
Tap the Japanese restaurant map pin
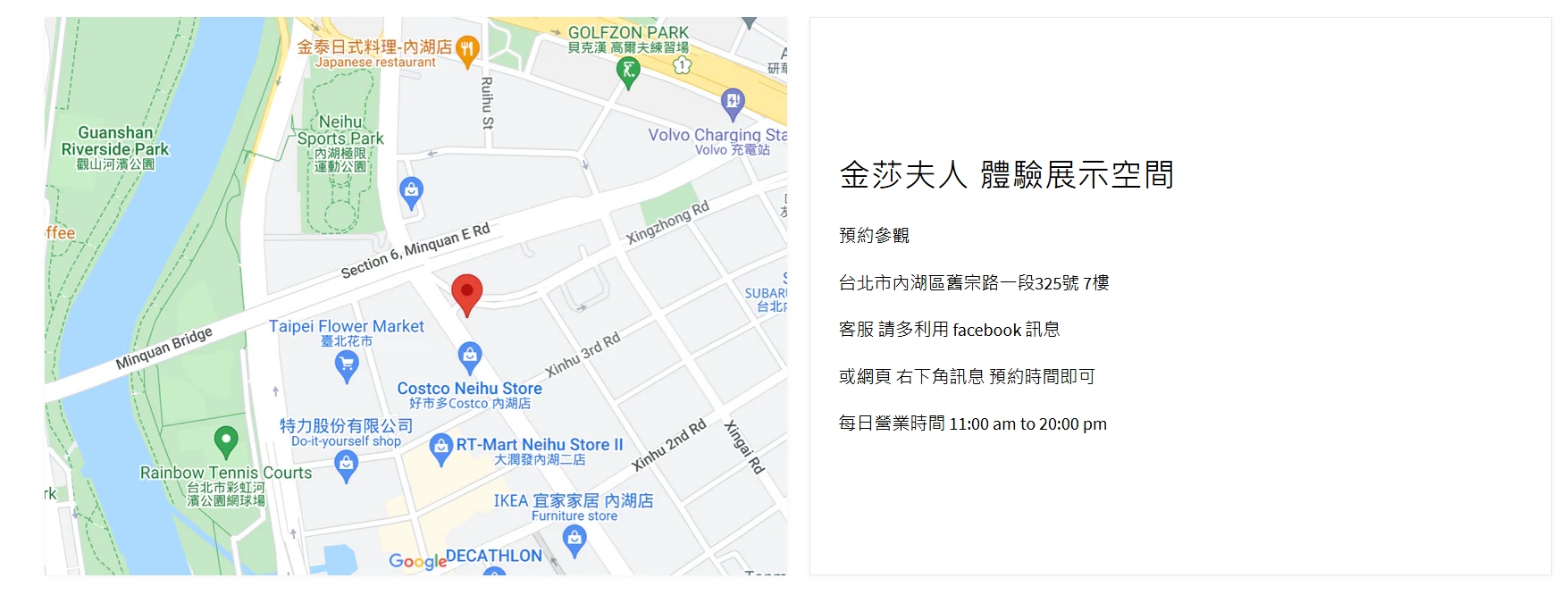click(466, 50)
